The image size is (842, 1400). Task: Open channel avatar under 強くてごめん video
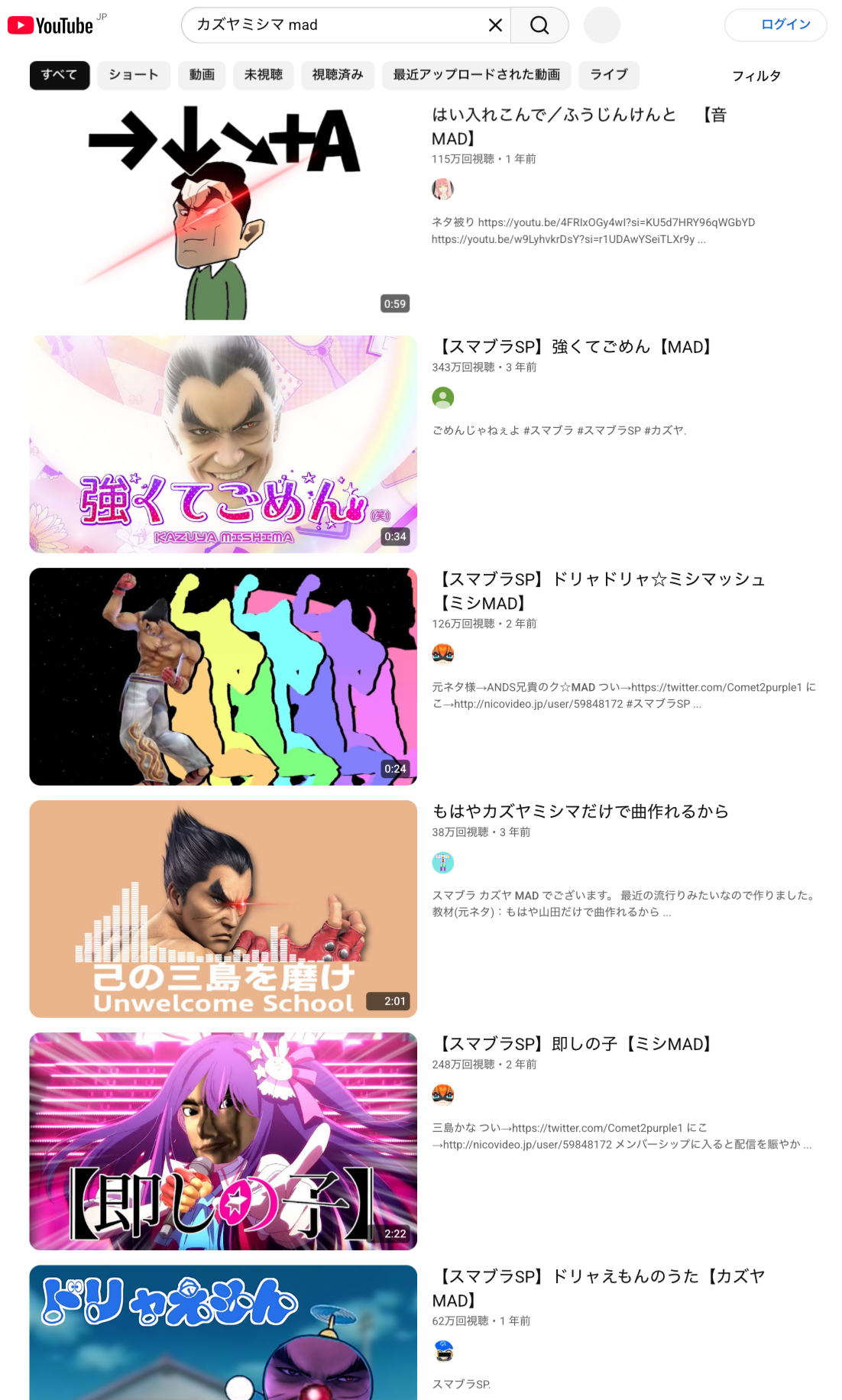[x=443, y=397]
